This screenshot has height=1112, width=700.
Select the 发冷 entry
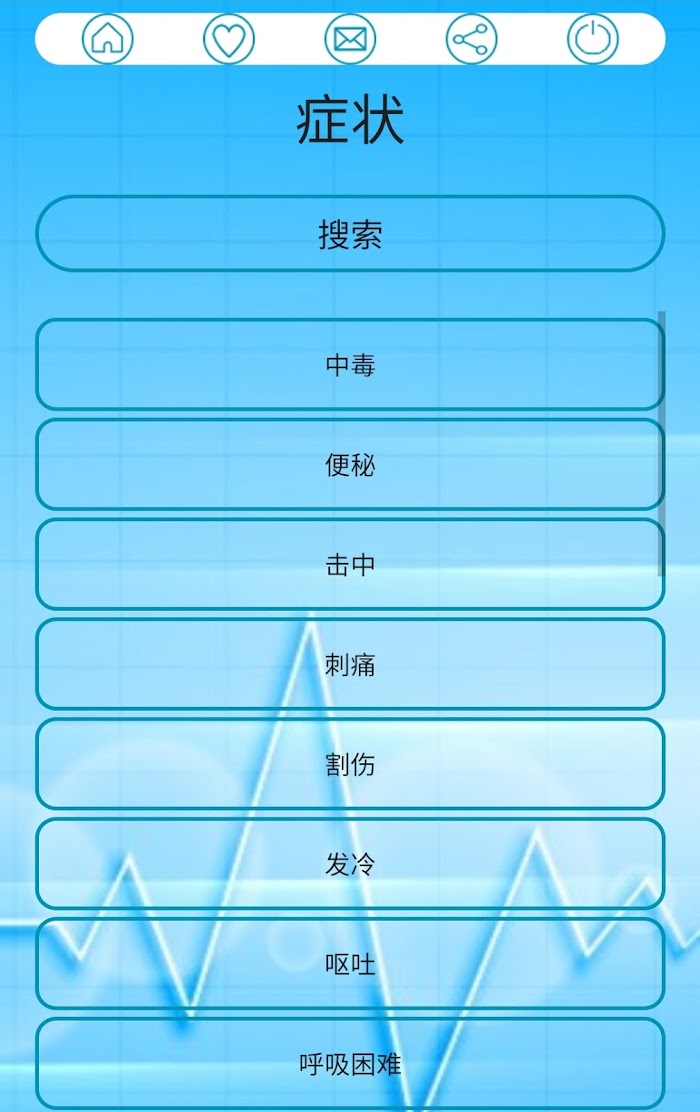coord(350,865)
